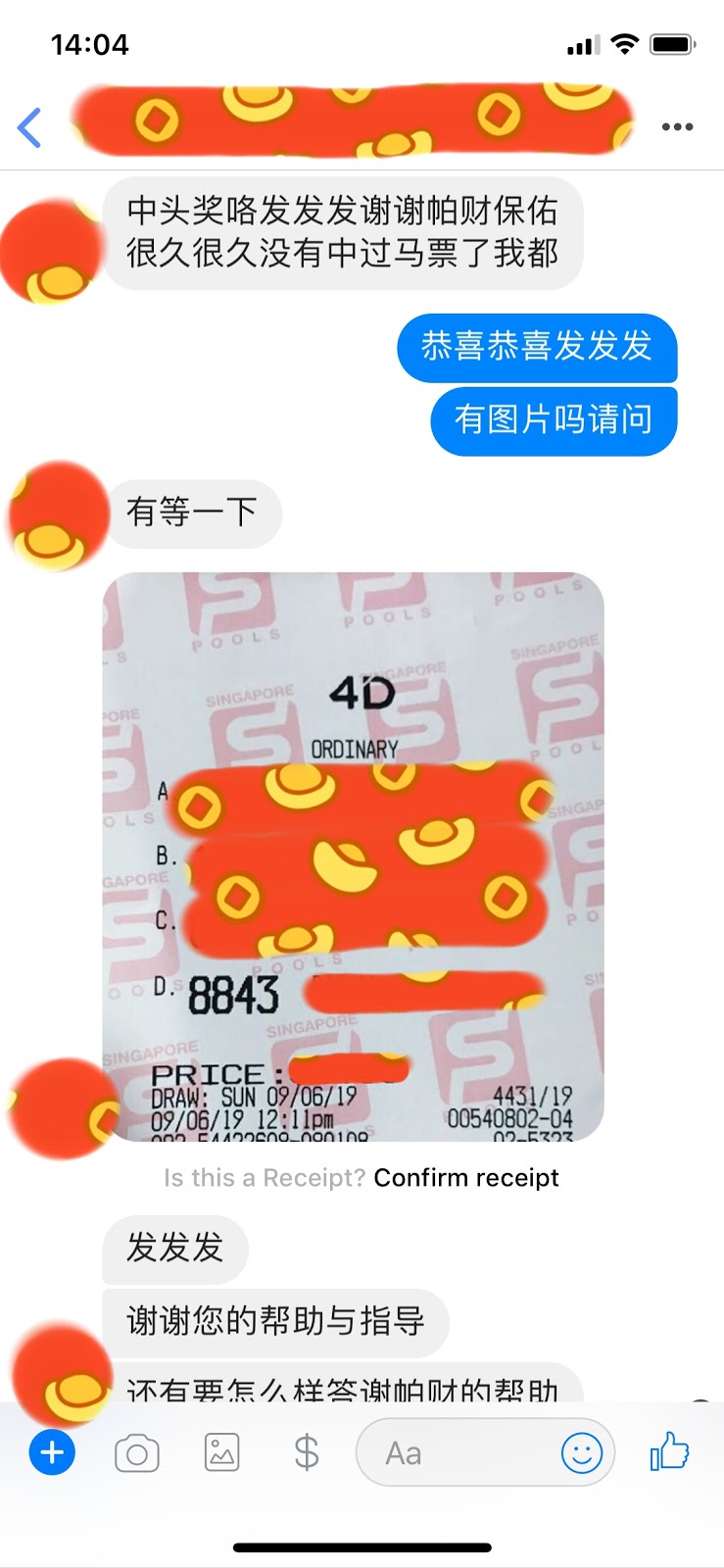
Task: Open the plus more-actions button
Action: click(x=52, y=1452)
